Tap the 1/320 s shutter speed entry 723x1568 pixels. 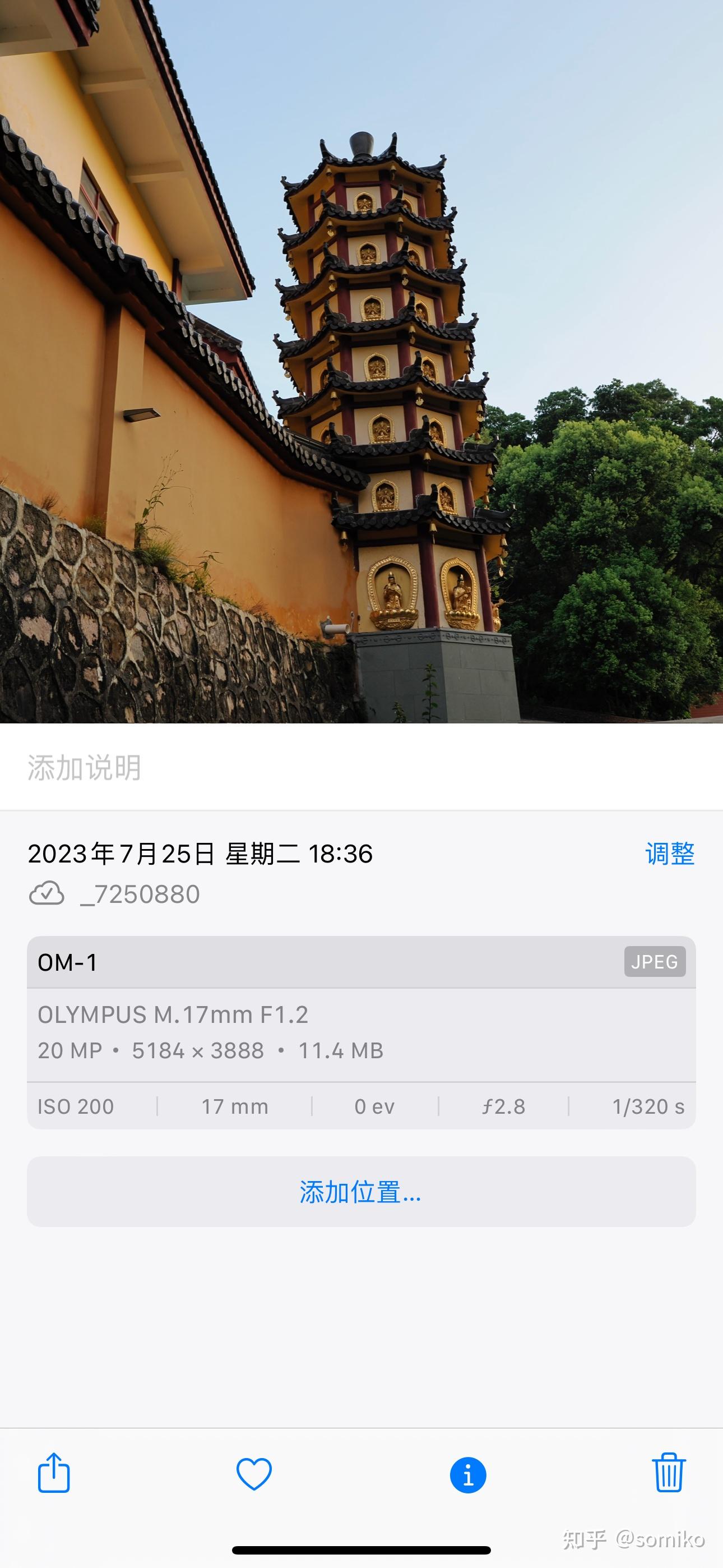[x=650, y=1106]
